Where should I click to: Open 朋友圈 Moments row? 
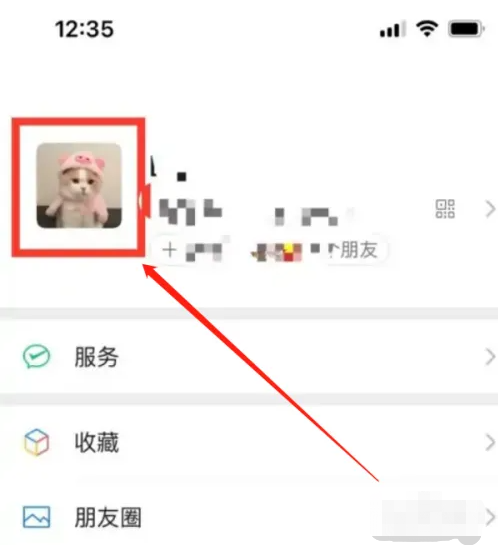tap(249, 517)
